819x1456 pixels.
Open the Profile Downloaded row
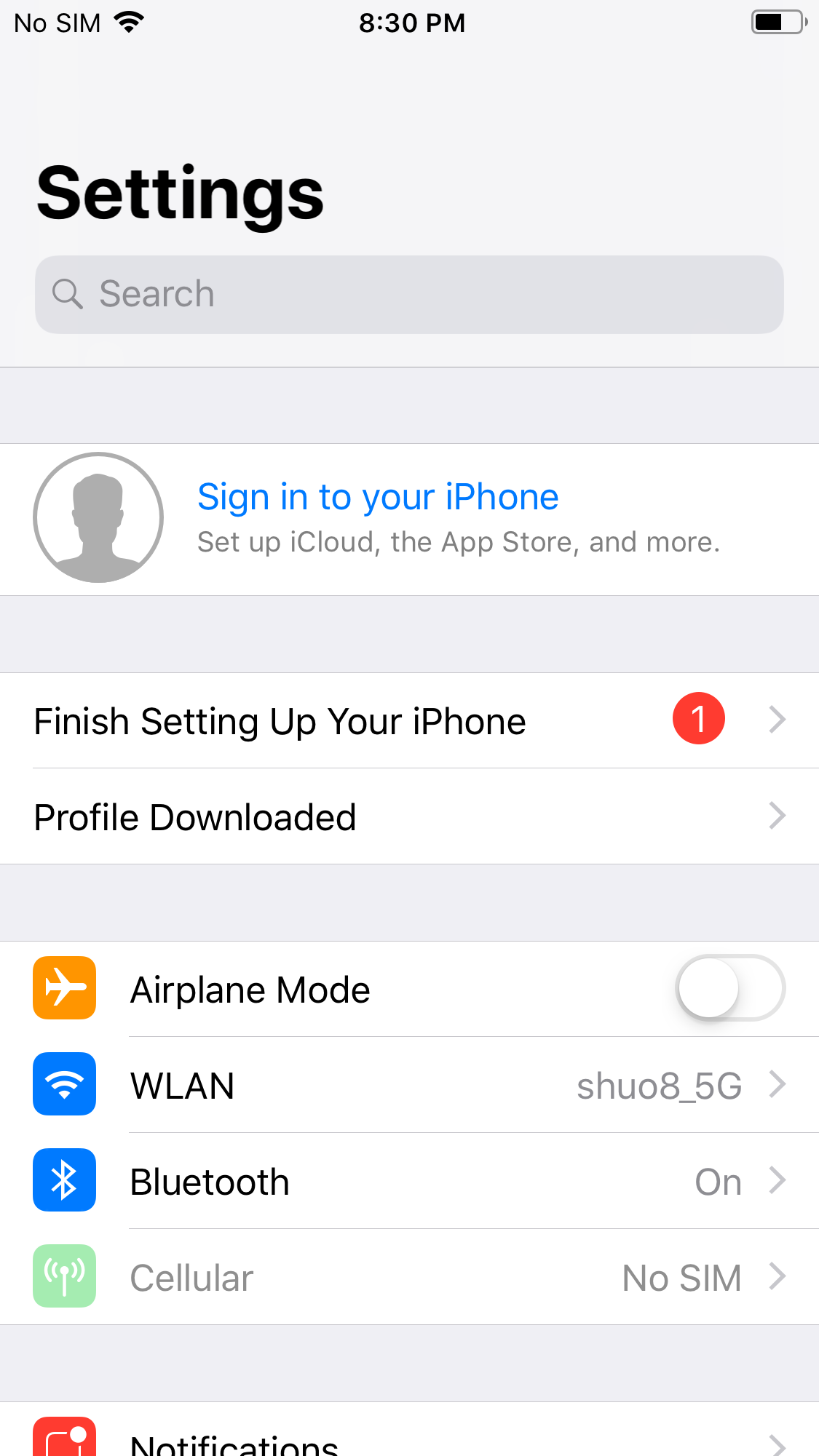click(409, 816)
